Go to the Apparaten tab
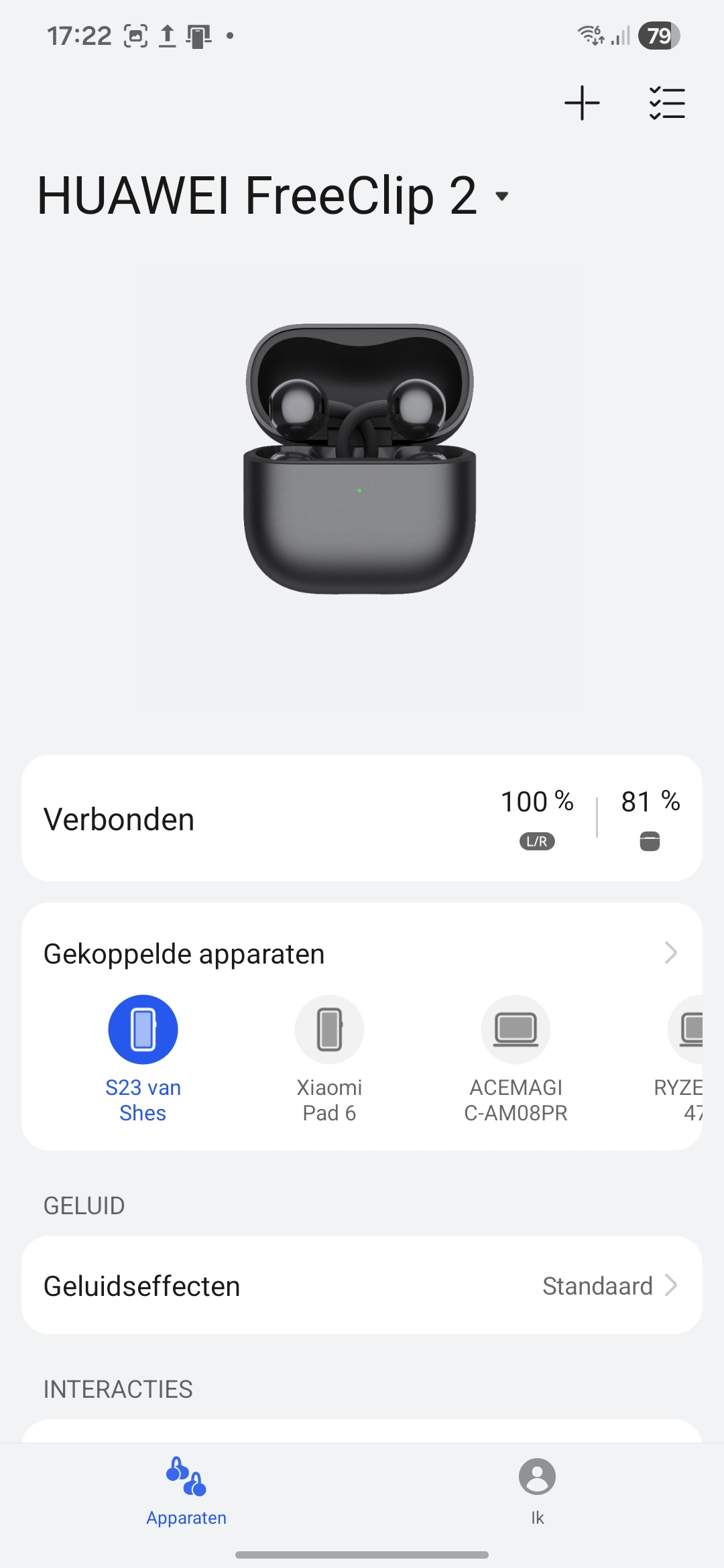Viewport: 724px width, 1568px height. [186, 1488]
